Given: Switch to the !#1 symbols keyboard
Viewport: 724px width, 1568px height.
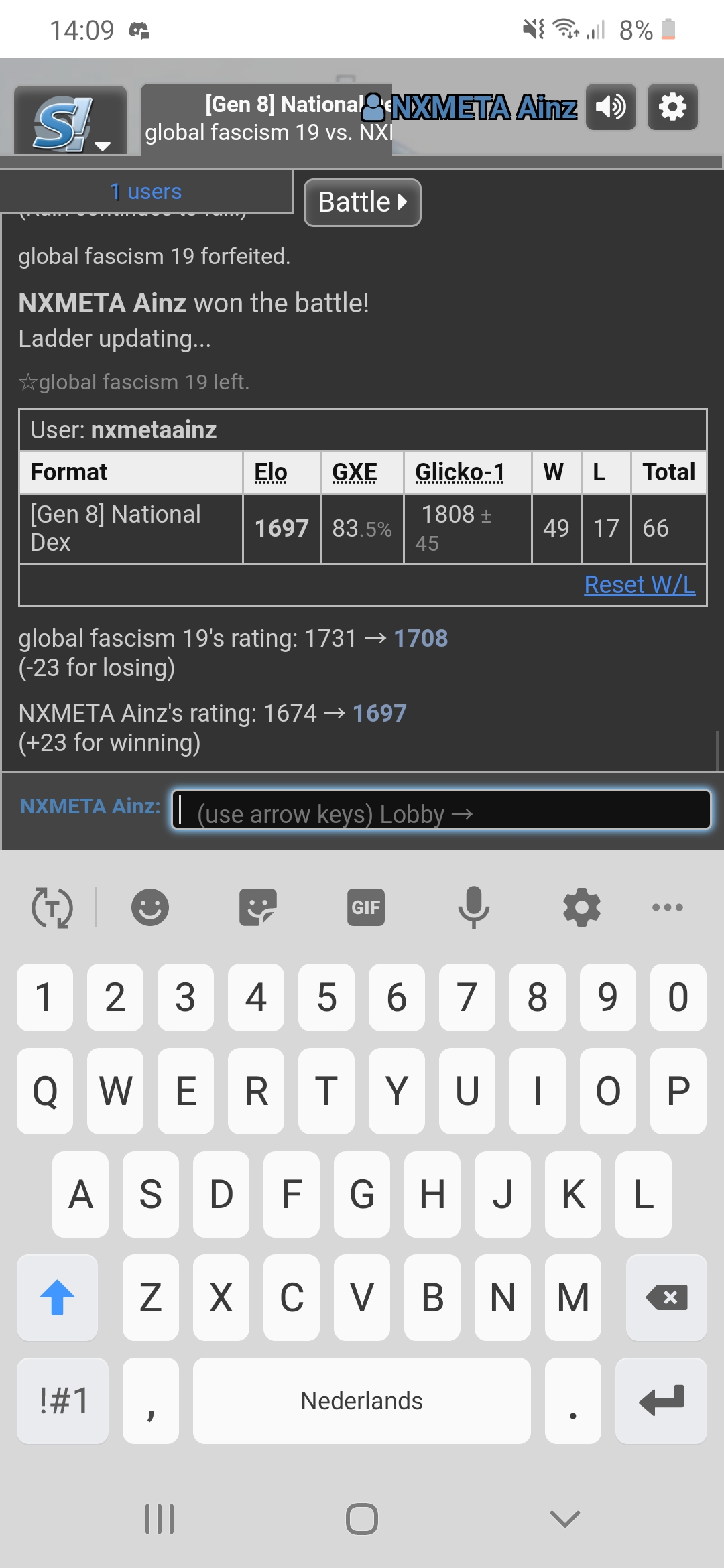Looking at the screenshot, I should point(63,1400).
